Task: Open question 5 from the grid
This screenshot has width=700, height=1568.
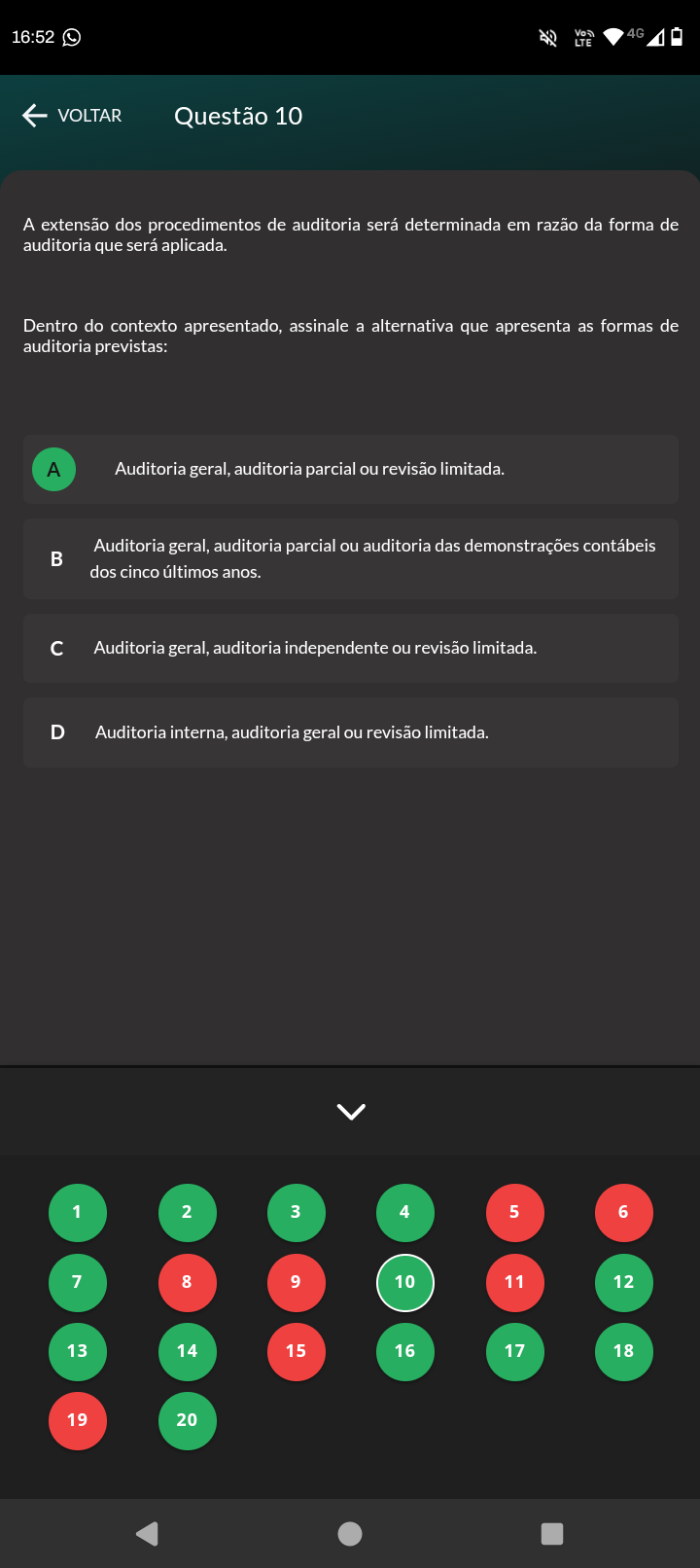Action: tap(515, 1213)
